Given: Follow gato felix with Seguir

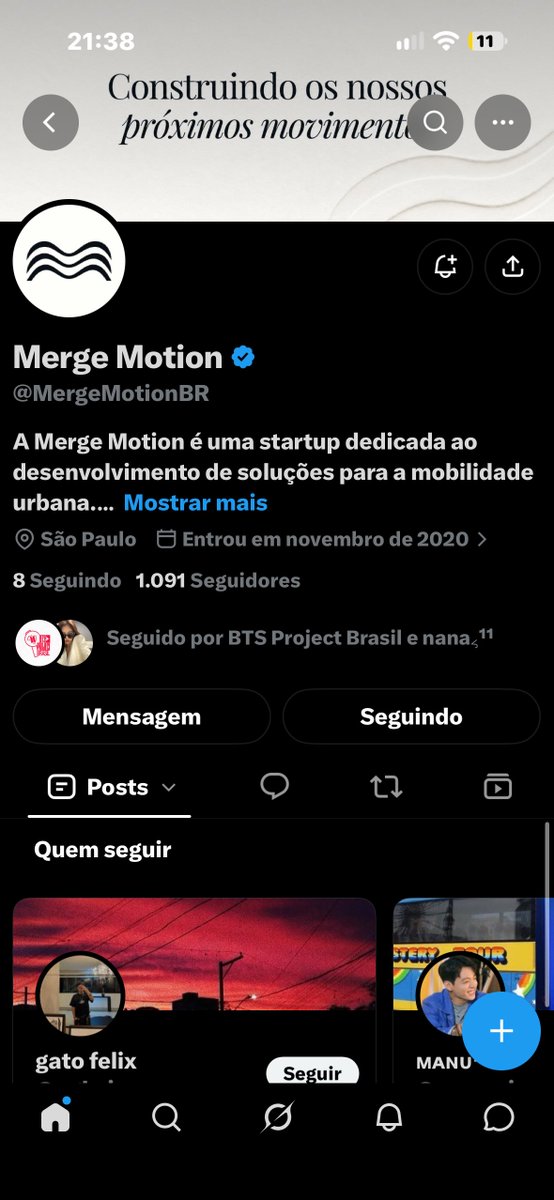Looking at the screenshot, I should click(312, 1072).
